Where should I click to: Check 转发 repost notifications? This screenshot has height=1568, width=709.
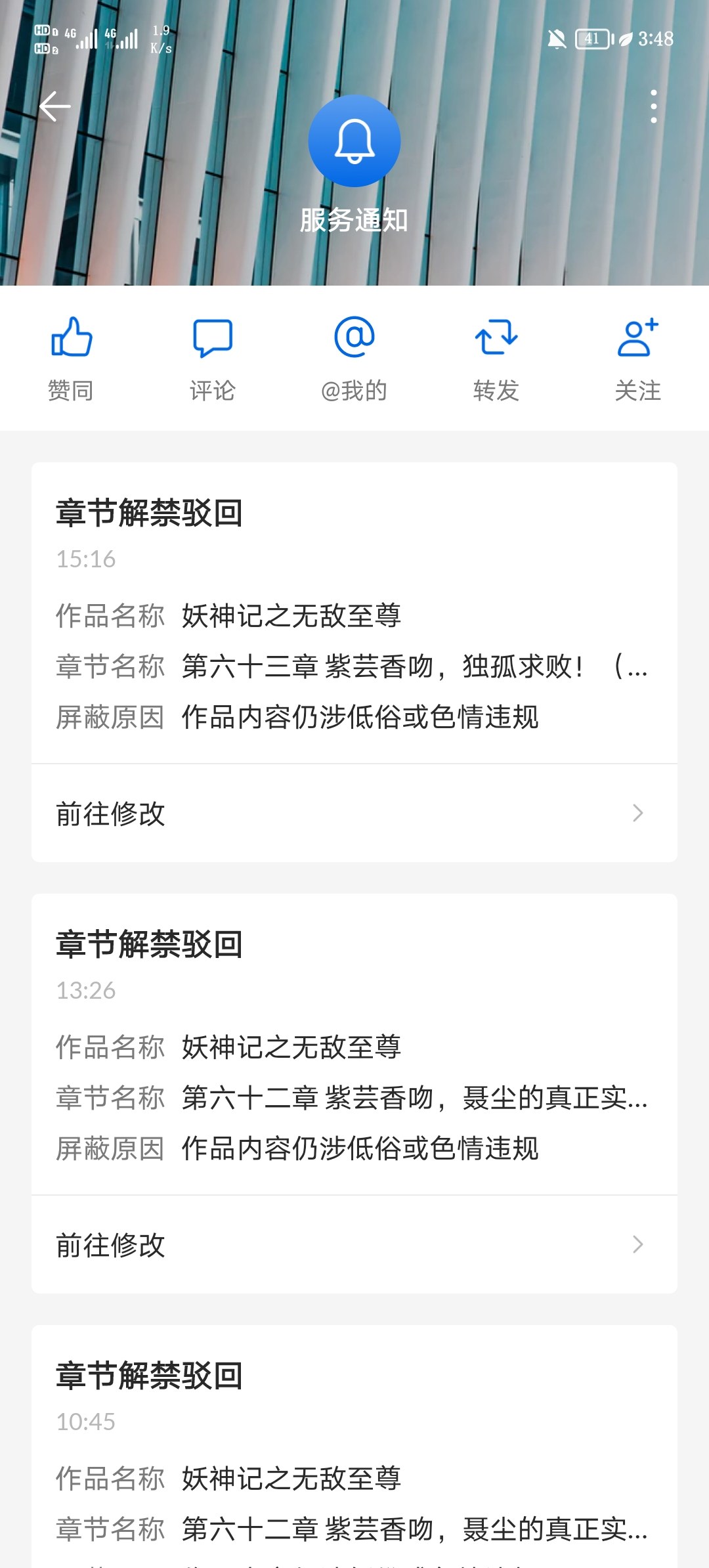pyautogui.click(x=496, y=359)
